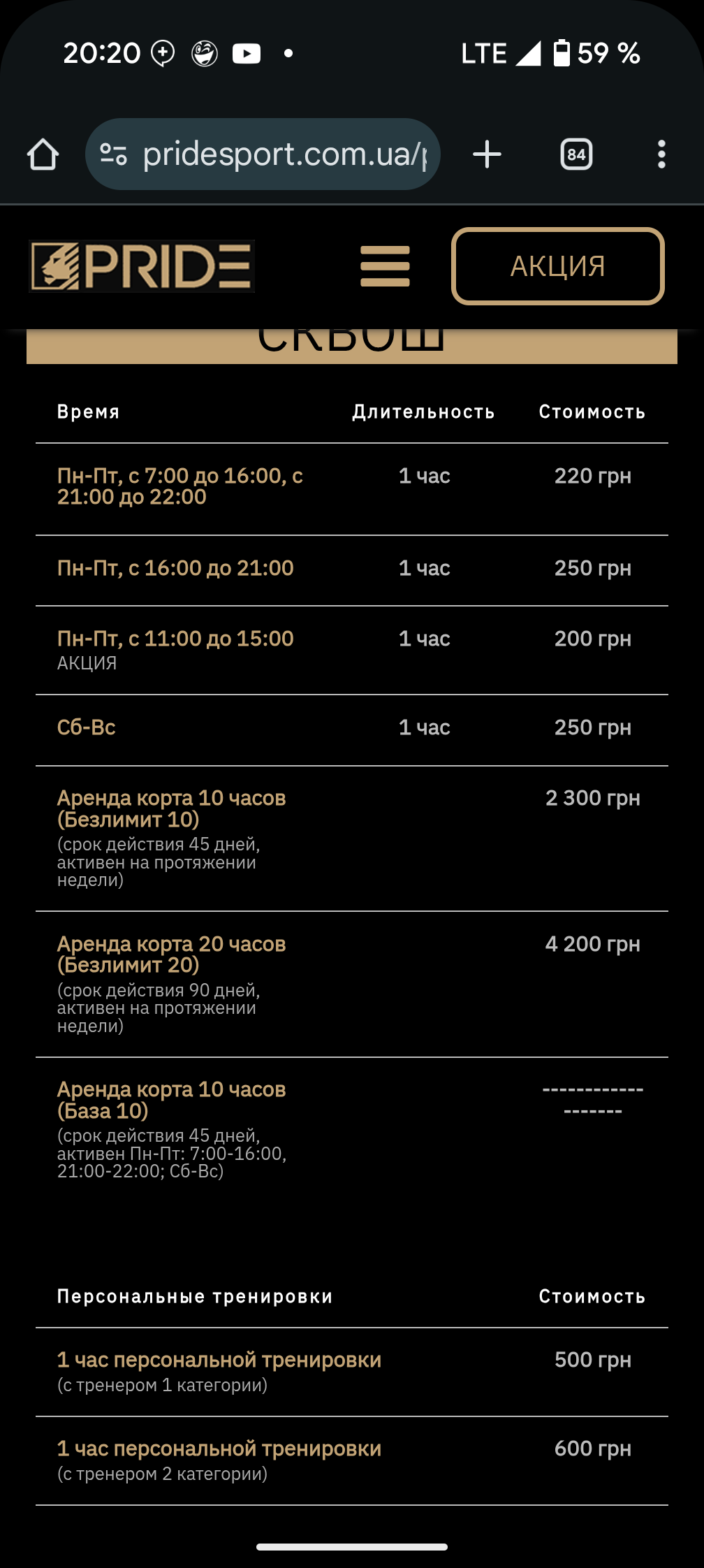This screenshot has width=704, height=1568.
Task: Open a new browser tab
Action: 487,154
